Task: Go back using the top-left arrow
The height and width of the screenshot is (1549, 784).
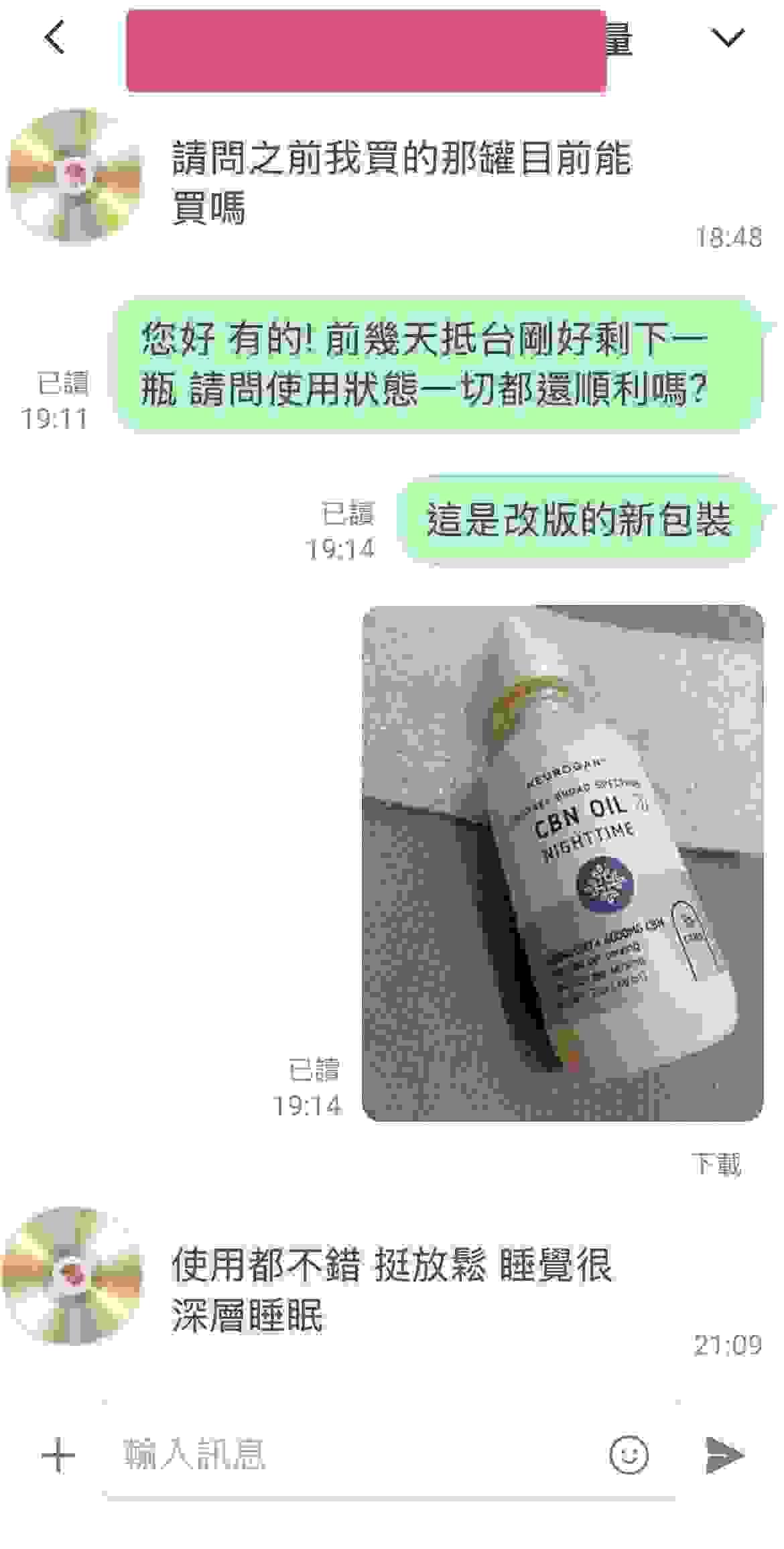Action: (55, 38)
